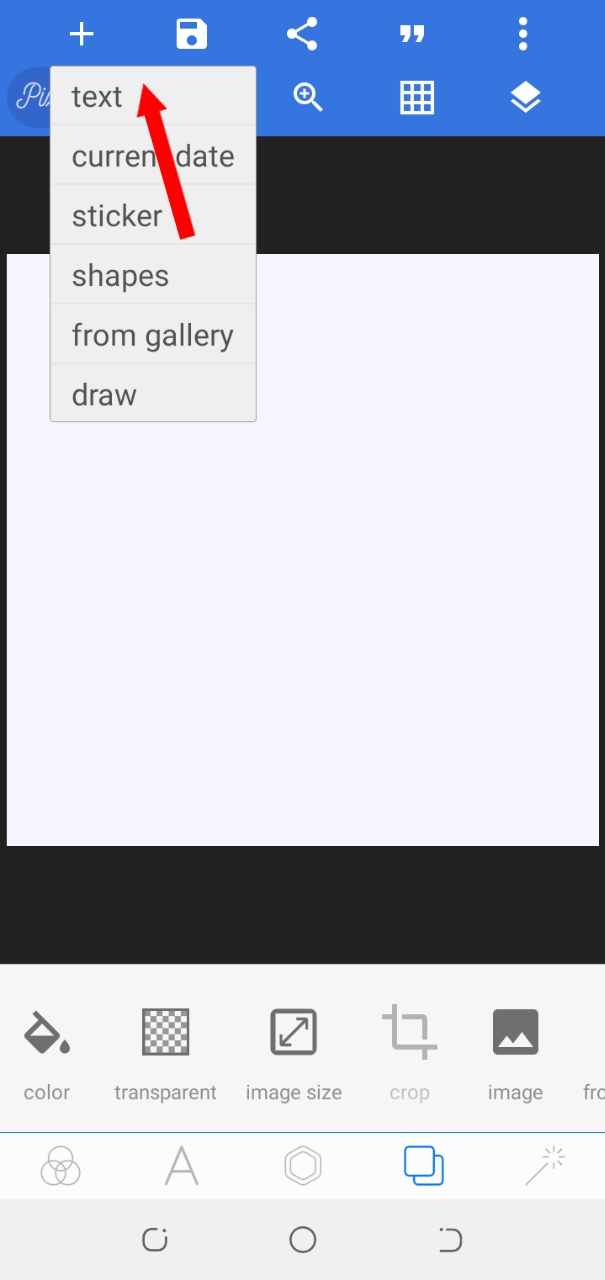Tap the zoom magnifier icon
This screenshot has height=1280, width=605.
[x=307, y=97]
